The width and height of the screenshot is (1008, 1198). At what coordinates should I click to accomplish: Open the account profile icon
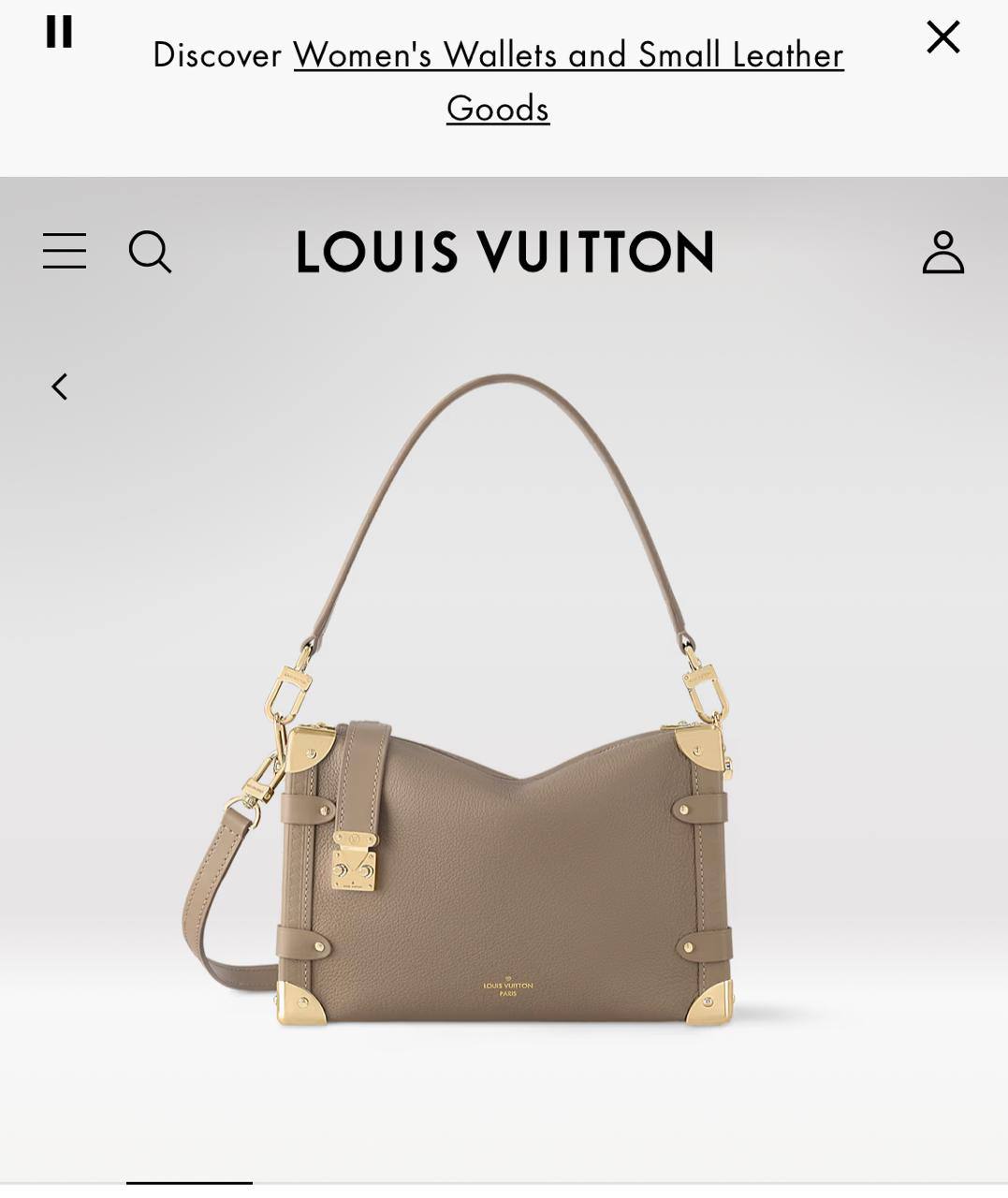(x=942, y=252)
